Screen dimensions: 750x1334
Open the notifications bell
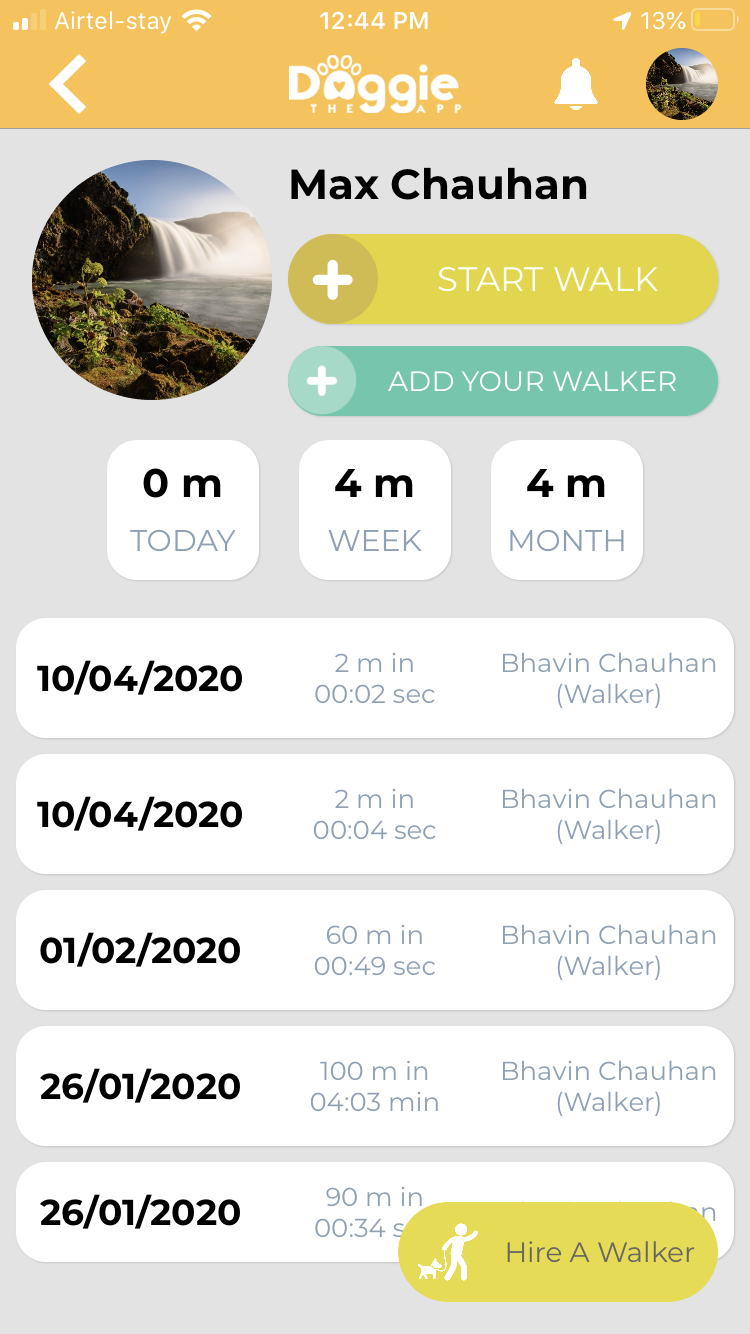tap(576, 84)
